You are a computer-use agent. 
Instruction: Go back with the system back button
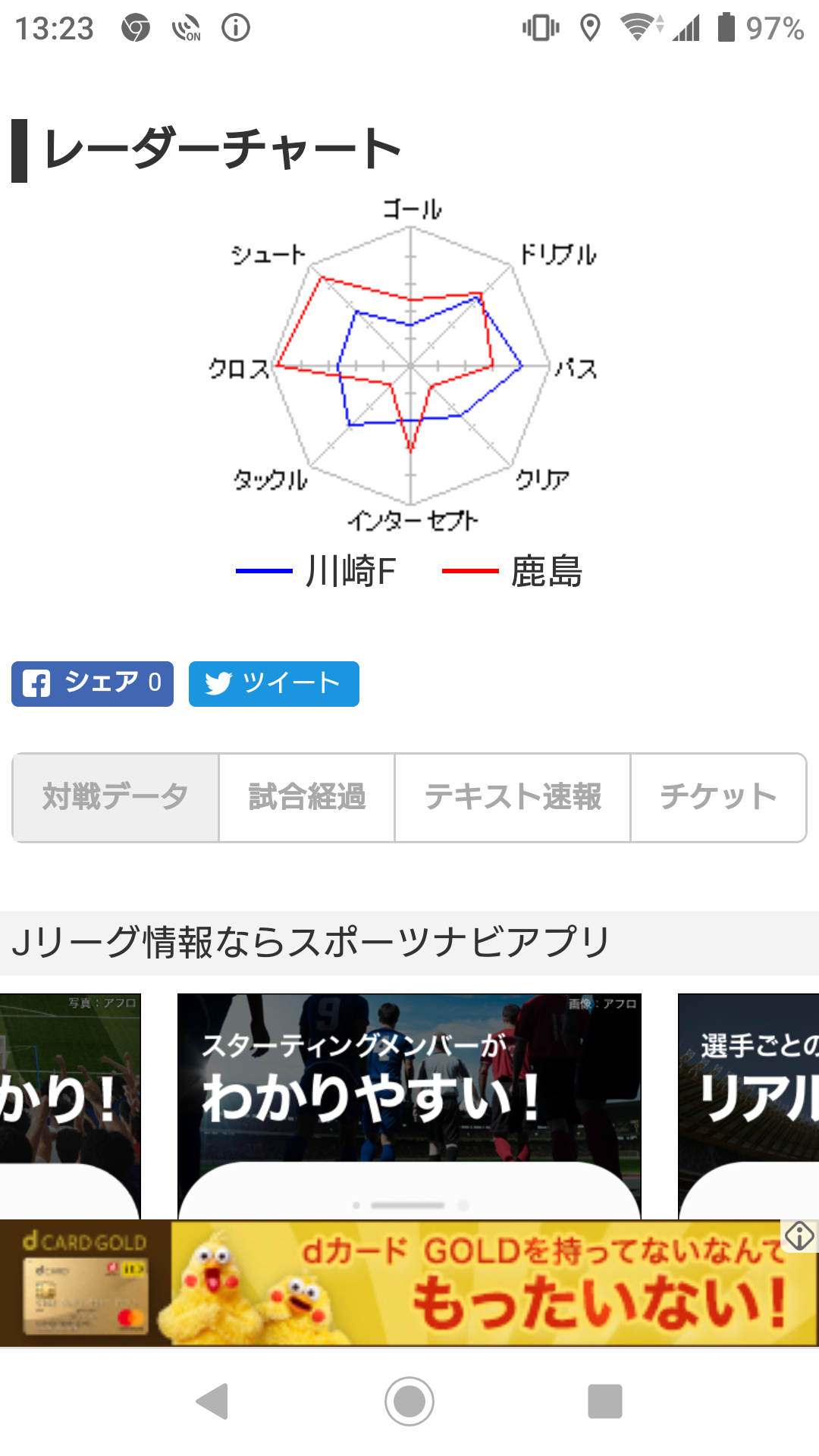click(212, 1401)
